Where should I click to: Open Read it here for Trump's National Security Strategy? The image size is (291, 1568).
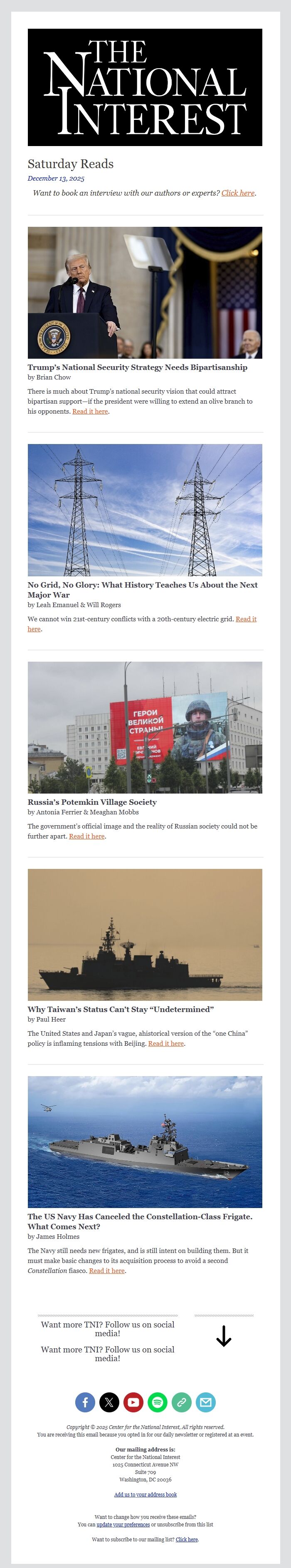pyautogui.click(x=90, y=412)
